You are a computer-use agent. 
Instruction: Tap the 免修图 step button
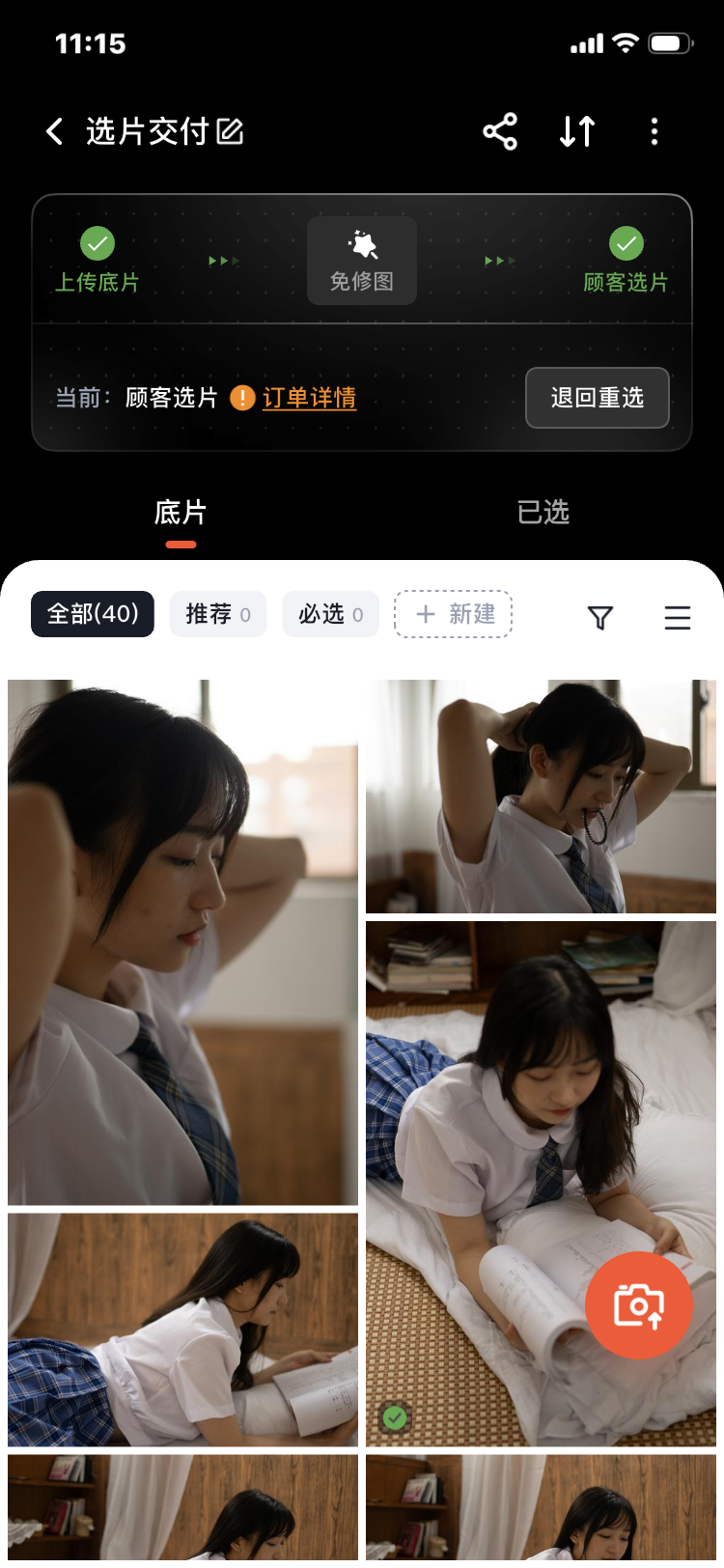pos(362,261)
